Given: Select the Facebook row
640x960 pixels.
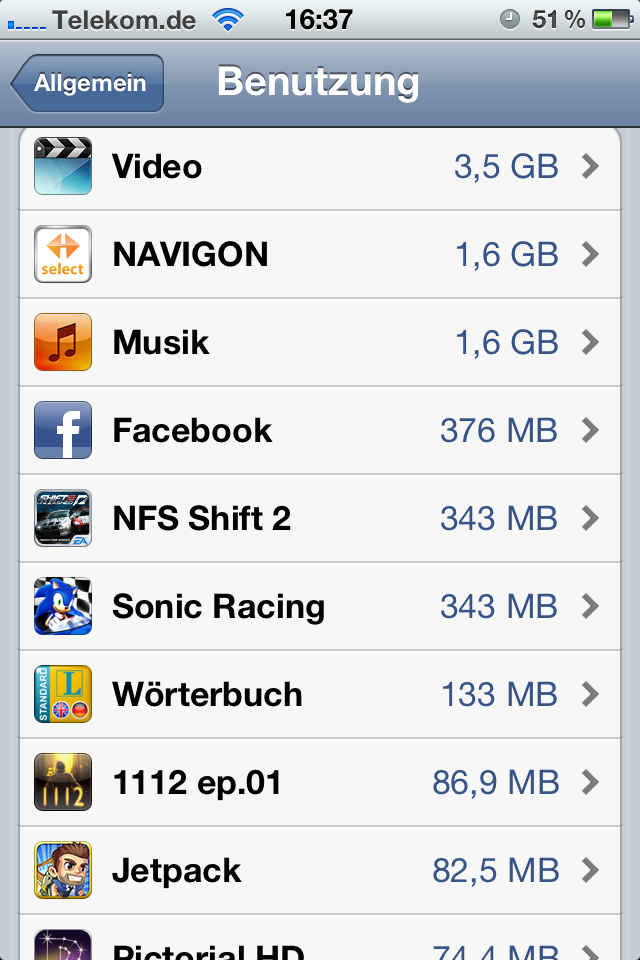Looking at the screenshot, I should click(x=320, y=431).
